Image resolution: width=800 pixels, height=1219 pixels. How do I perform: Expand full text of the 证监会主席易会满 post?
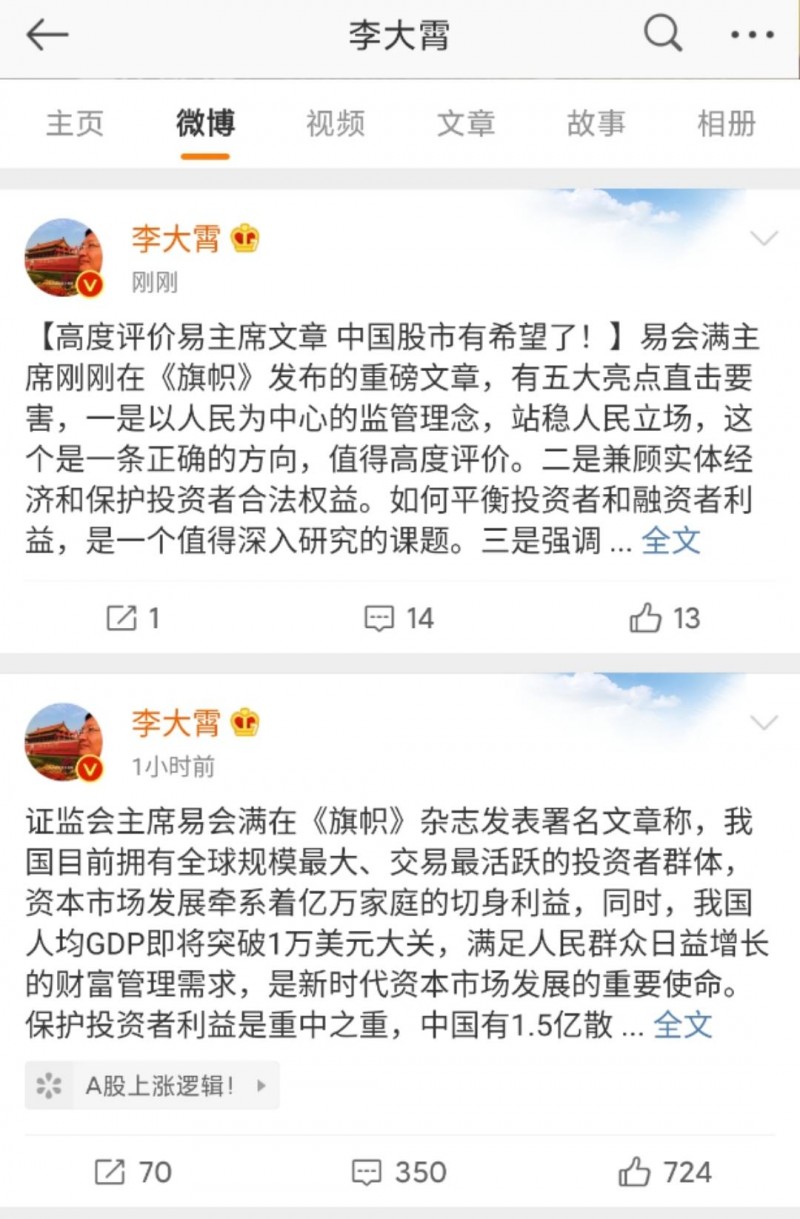coord(683,1024)
